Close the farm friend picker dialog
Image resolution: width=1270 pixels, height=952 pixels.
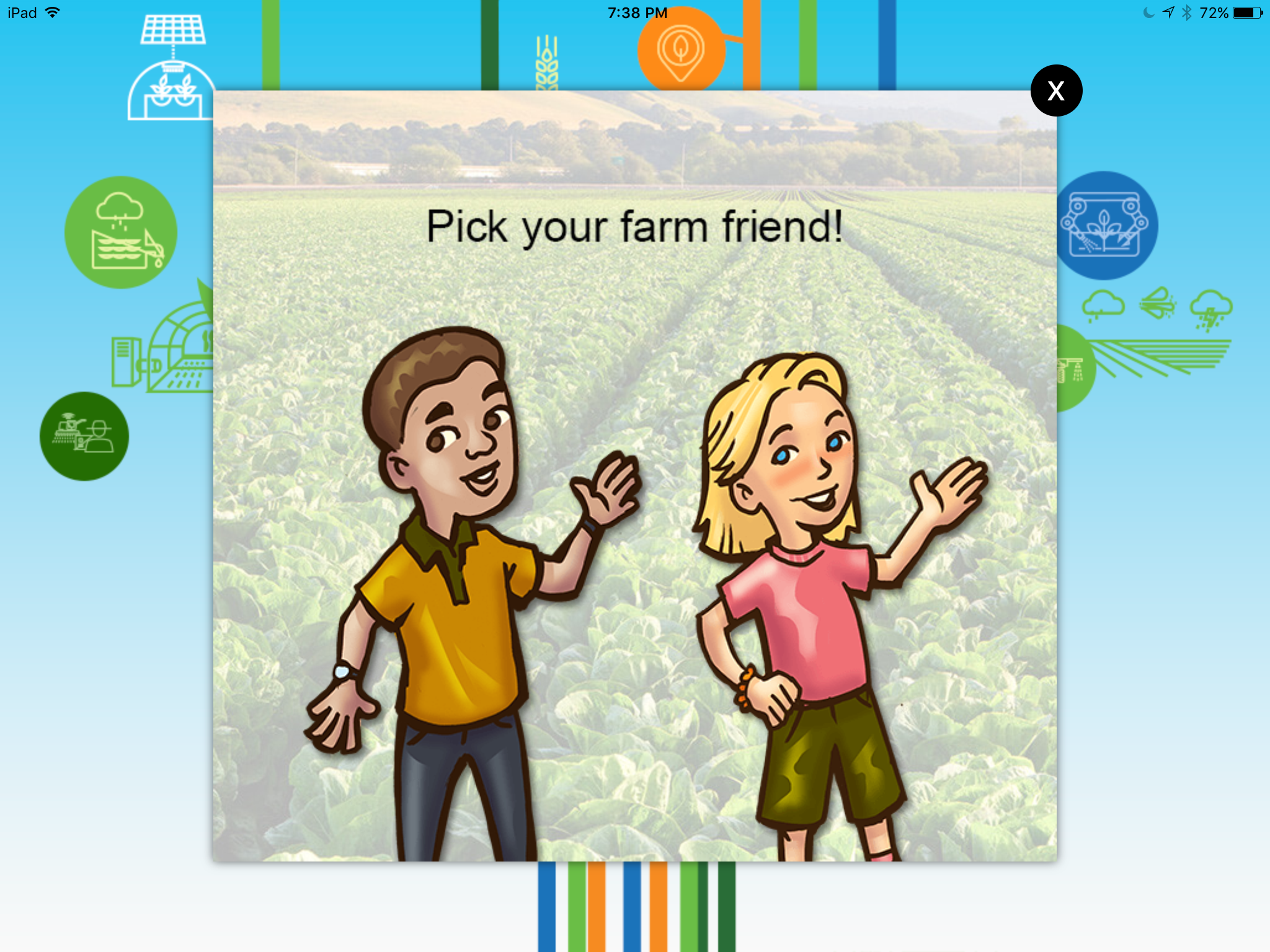click(1055, 91)
